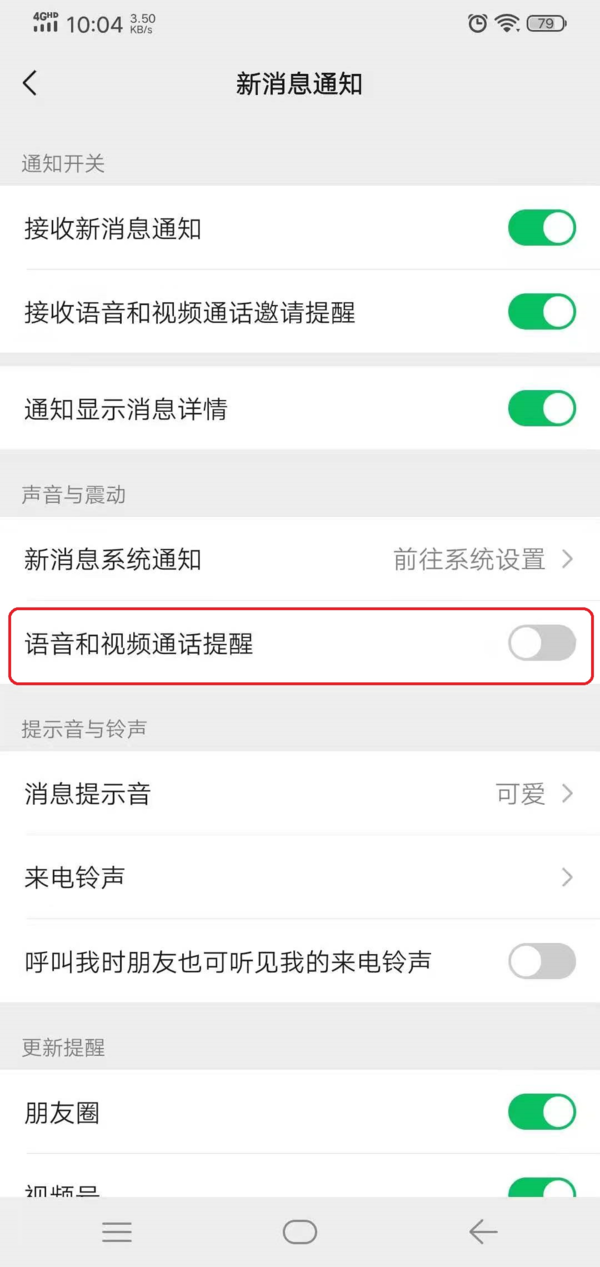This screenshot has height=1267, width=600.
Task: Open 来电铃声 settings
Action: pos(300,878)
